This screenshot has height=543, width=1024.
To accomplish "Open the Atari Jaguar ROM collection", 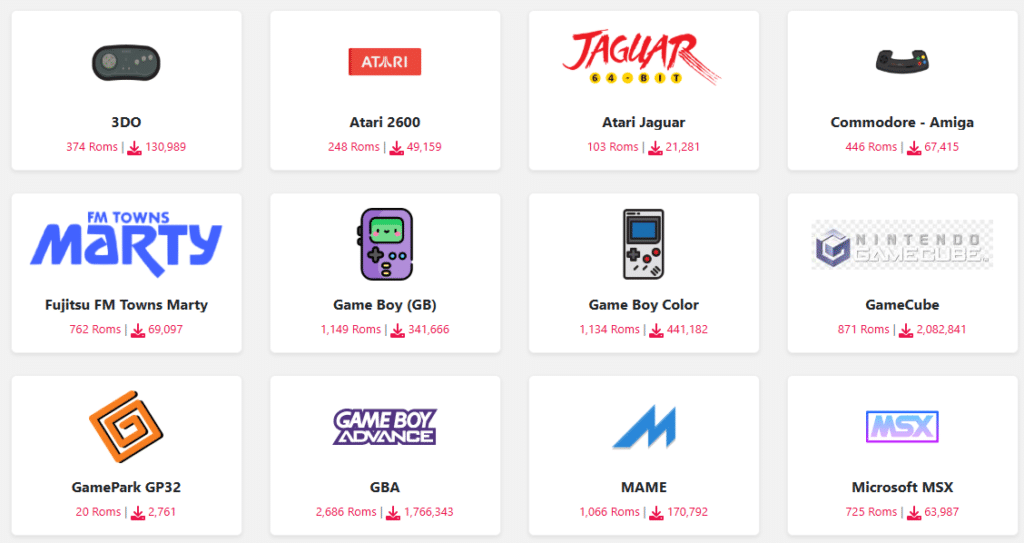I will 643,122.
